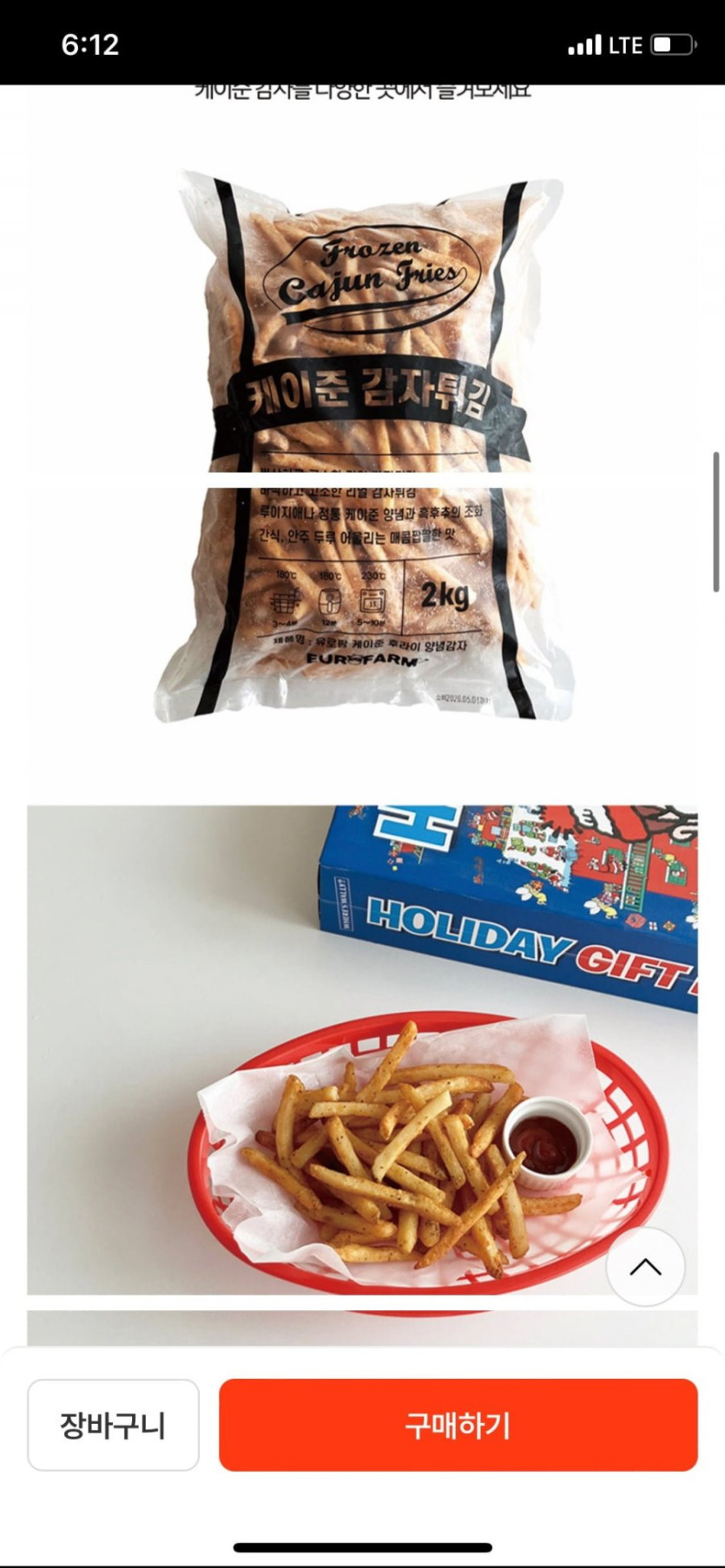This screenshot has width=725, height=1568.
Task: Add item with 장바구니 button
Action: (x=113, y=1425)
